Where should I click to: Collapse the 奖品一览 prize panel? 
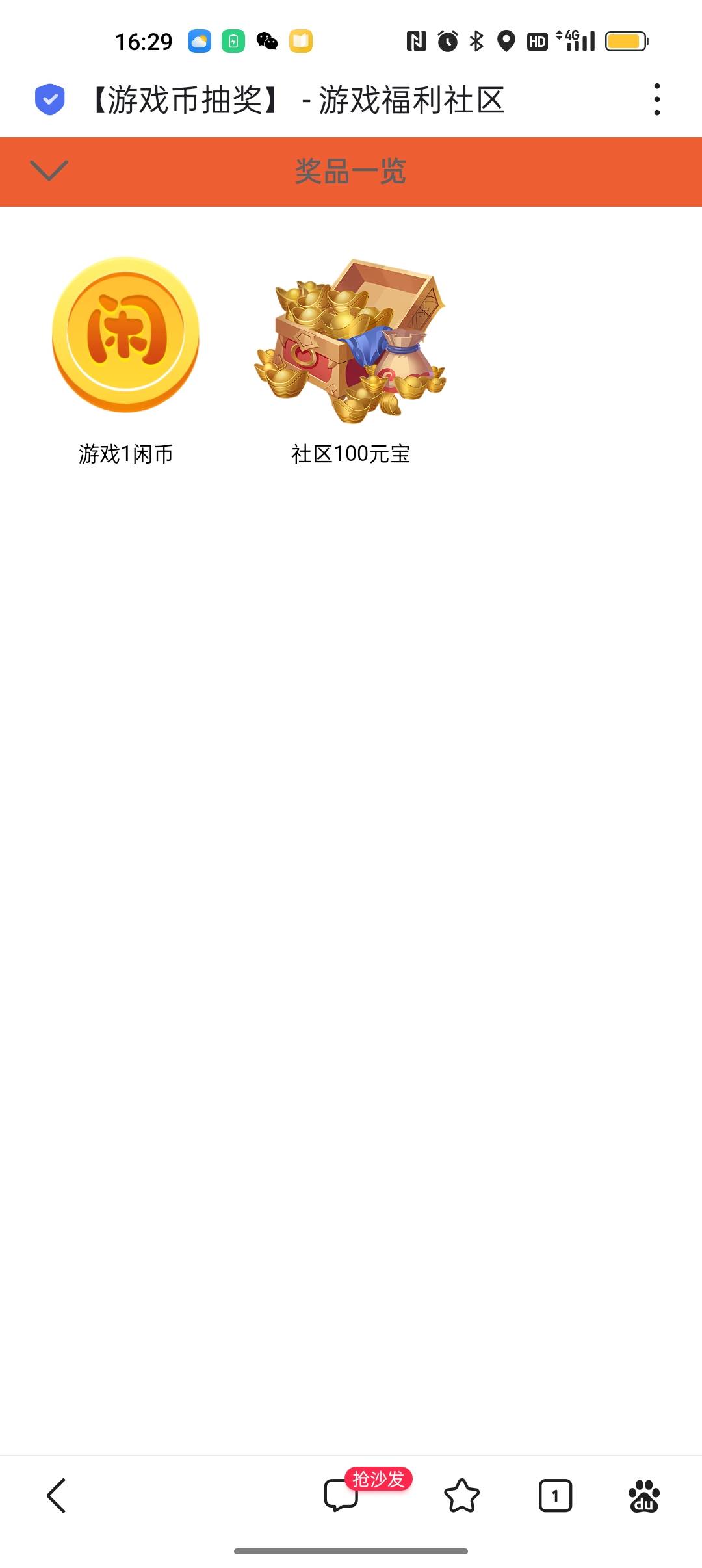(x=49, y=170)
